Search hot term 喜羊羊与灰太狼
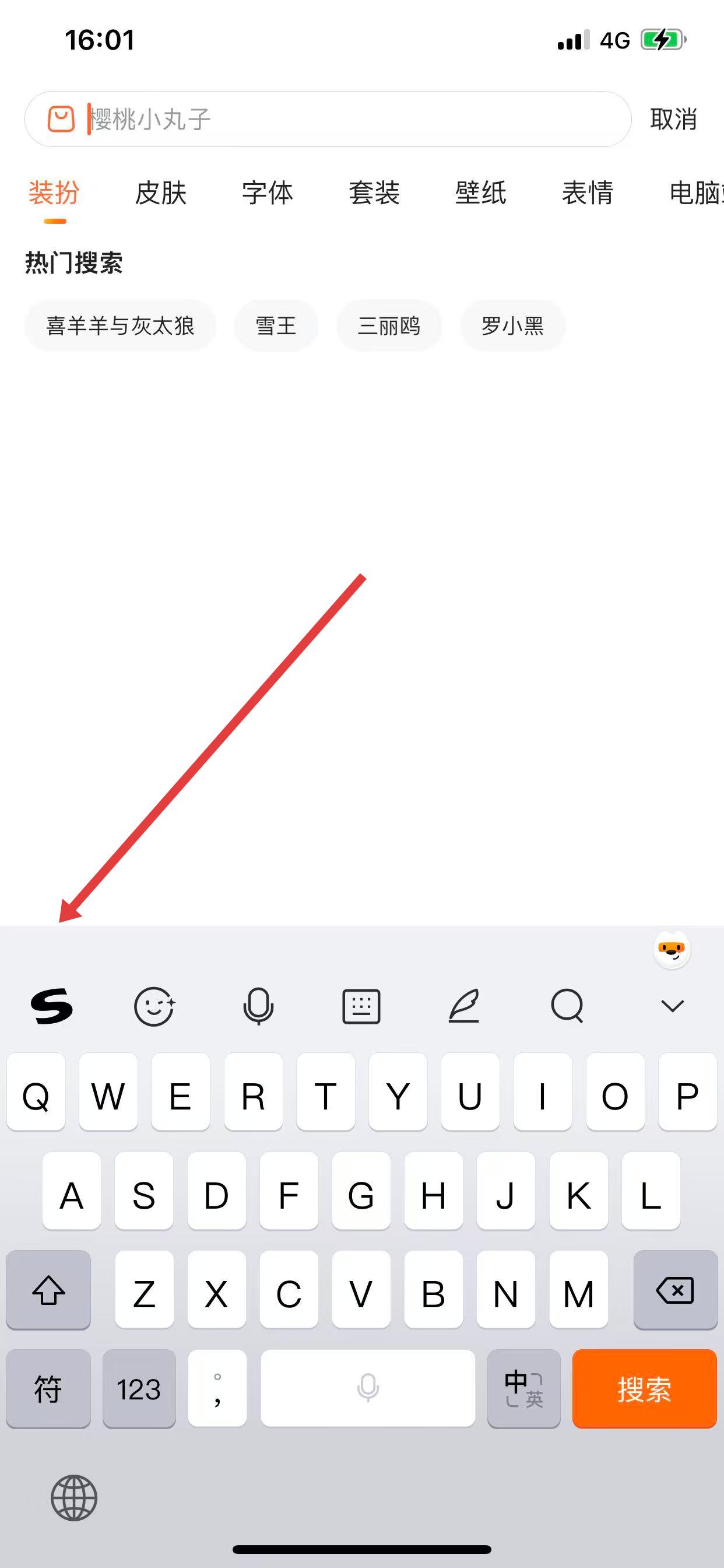724x1568 pixels. pyautogui.click(x=120, y=325)
